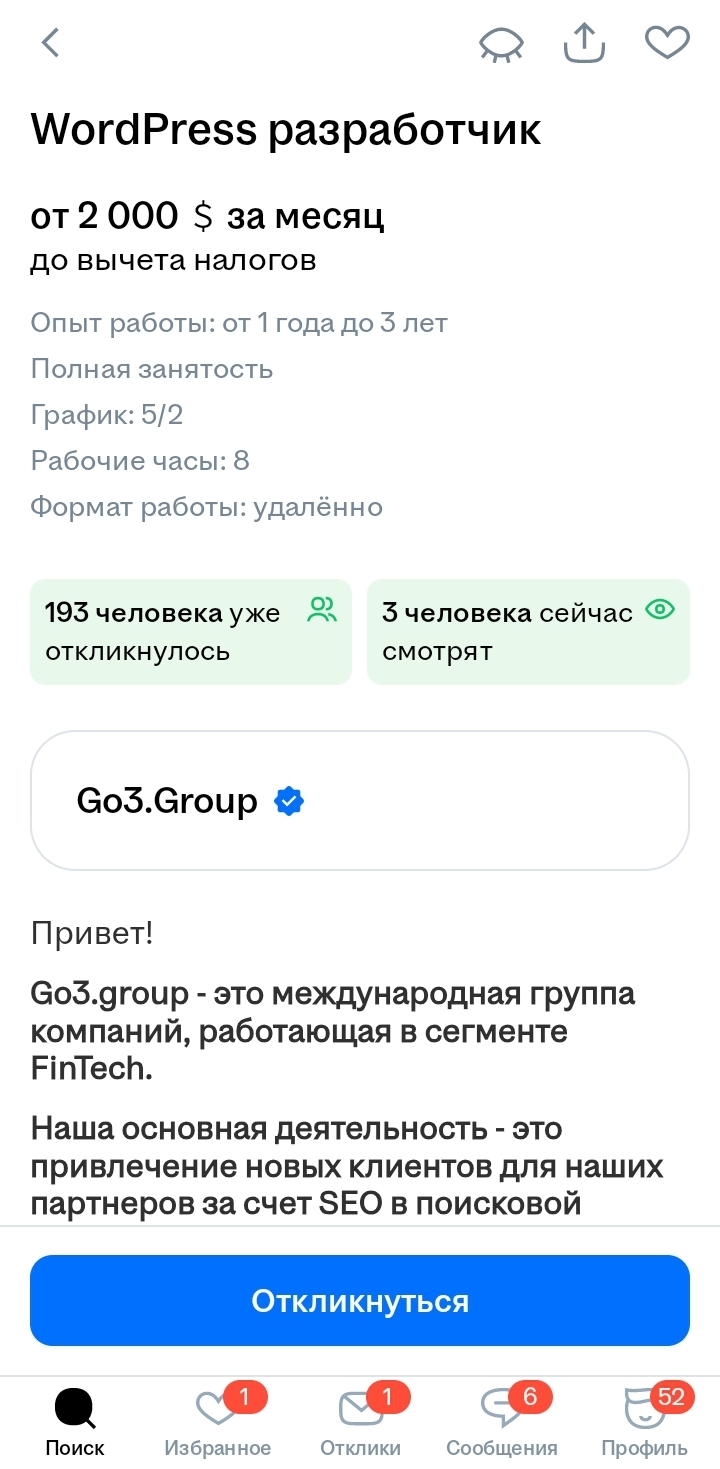Image resolution: width=720 pixels, height=1469 pixels.
Task: Share this WordPress developer vacancy
Action: pos(585,42)
